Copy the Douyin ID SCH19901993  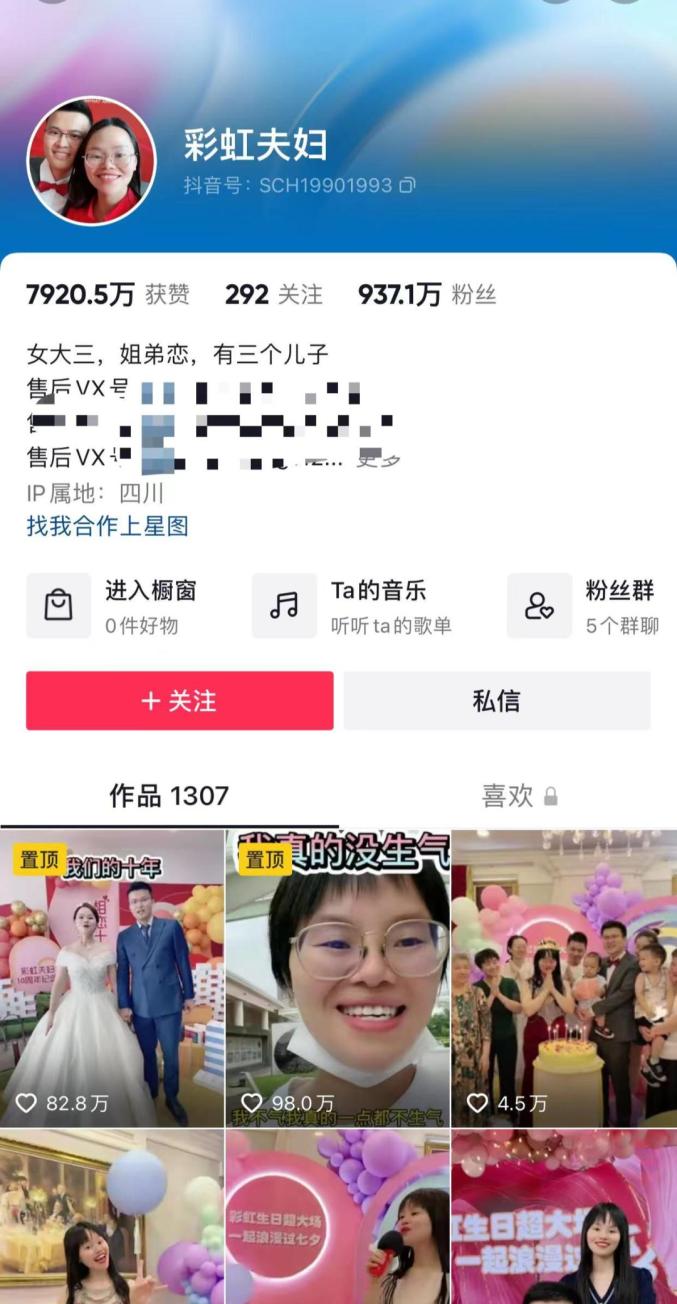click(407, 185)
